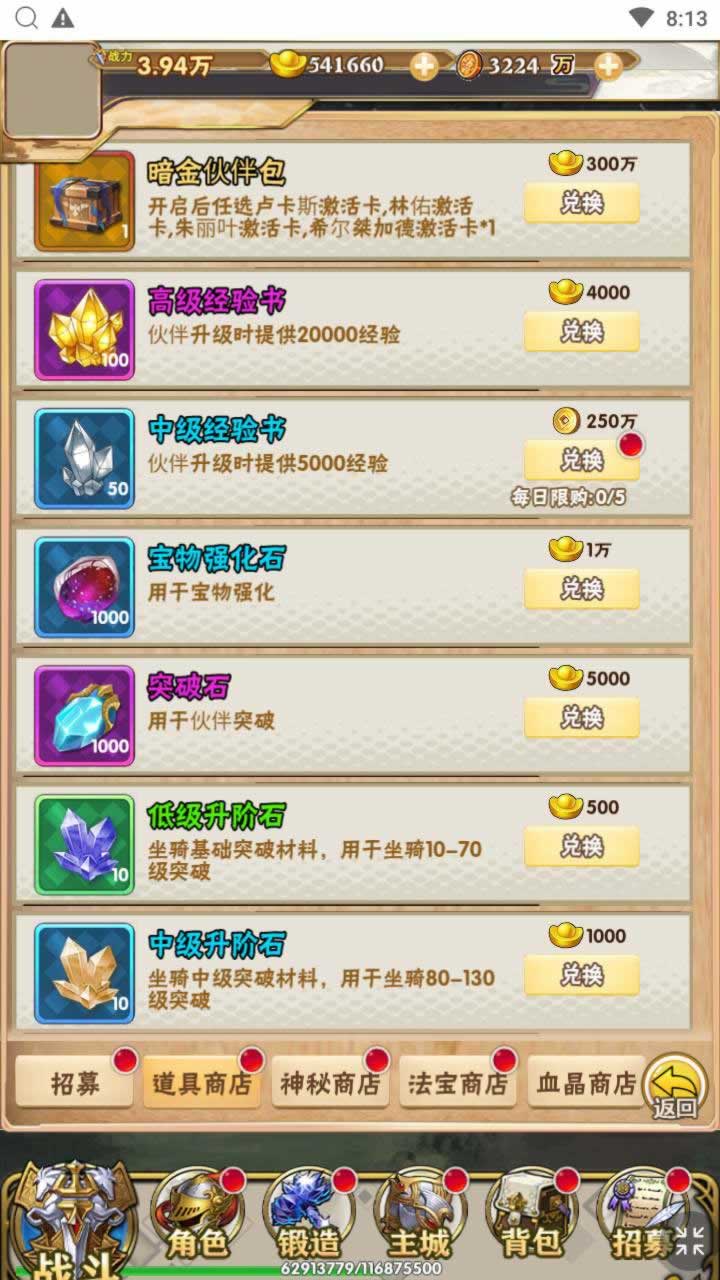Exchange for 宝物强化石
The width and height of the screenshot is (720, 1280).
click(581, 590)
